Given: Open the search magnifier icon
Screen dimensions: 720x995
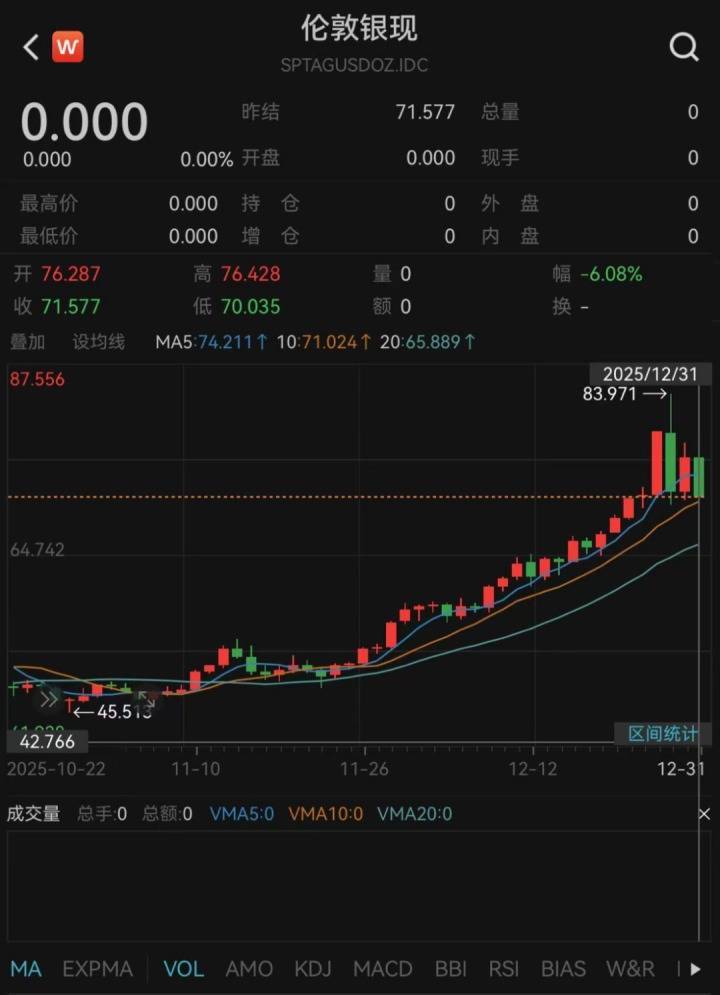Looking at the screenshot, I should (x=684, y=47).
